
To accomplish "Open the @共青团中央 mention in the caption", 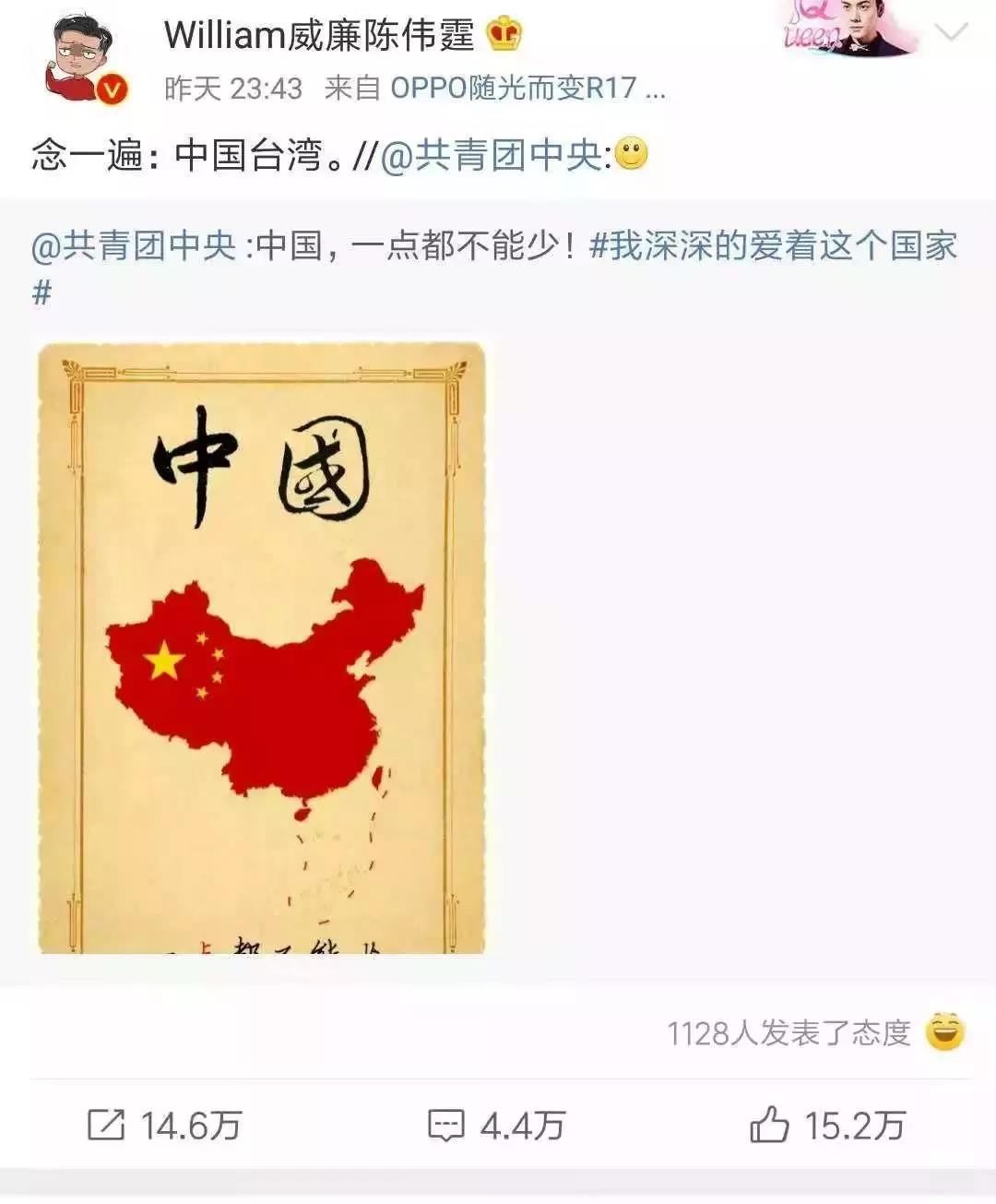I will click(491, 155).
